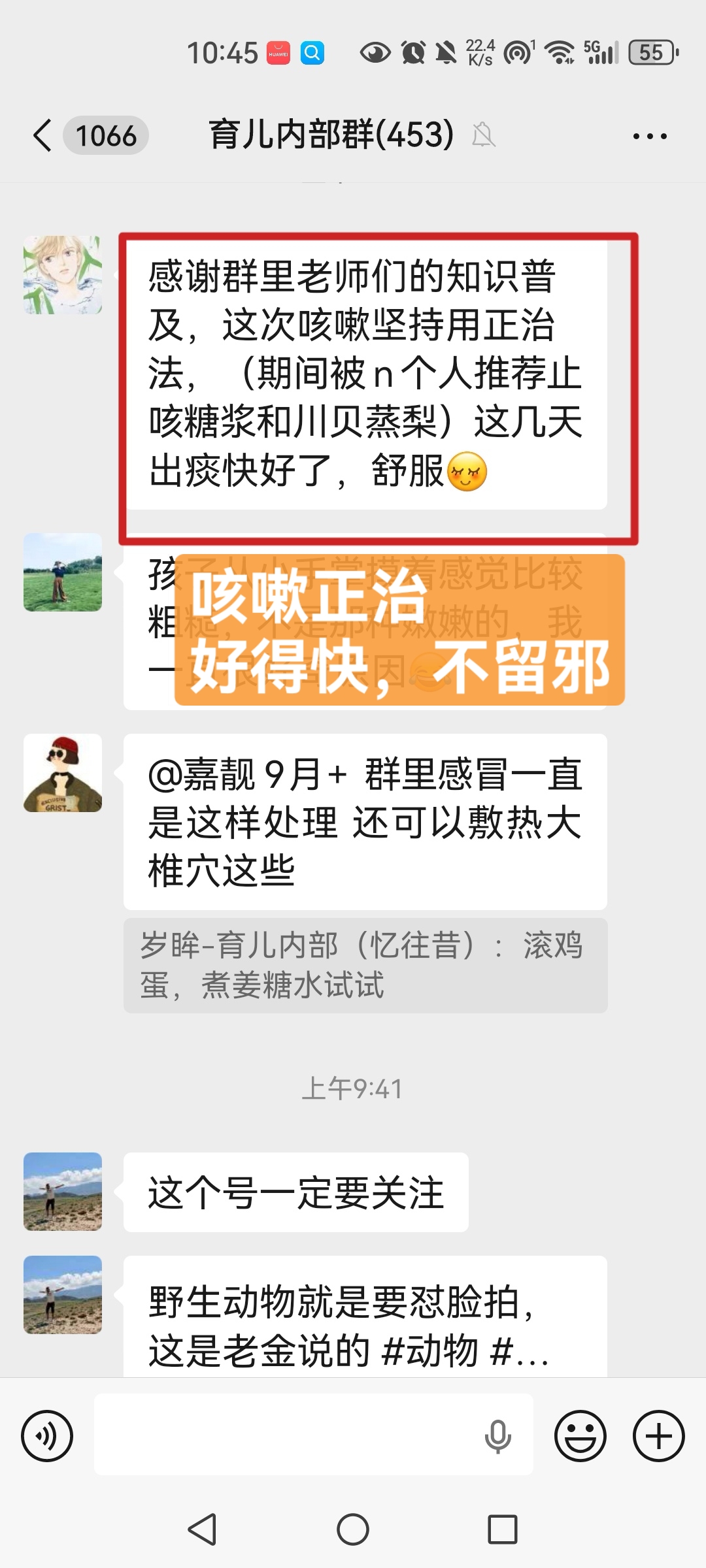
Task: Open avatar of the @嘉靓 9月+ sender
Action: pos(63,773)
